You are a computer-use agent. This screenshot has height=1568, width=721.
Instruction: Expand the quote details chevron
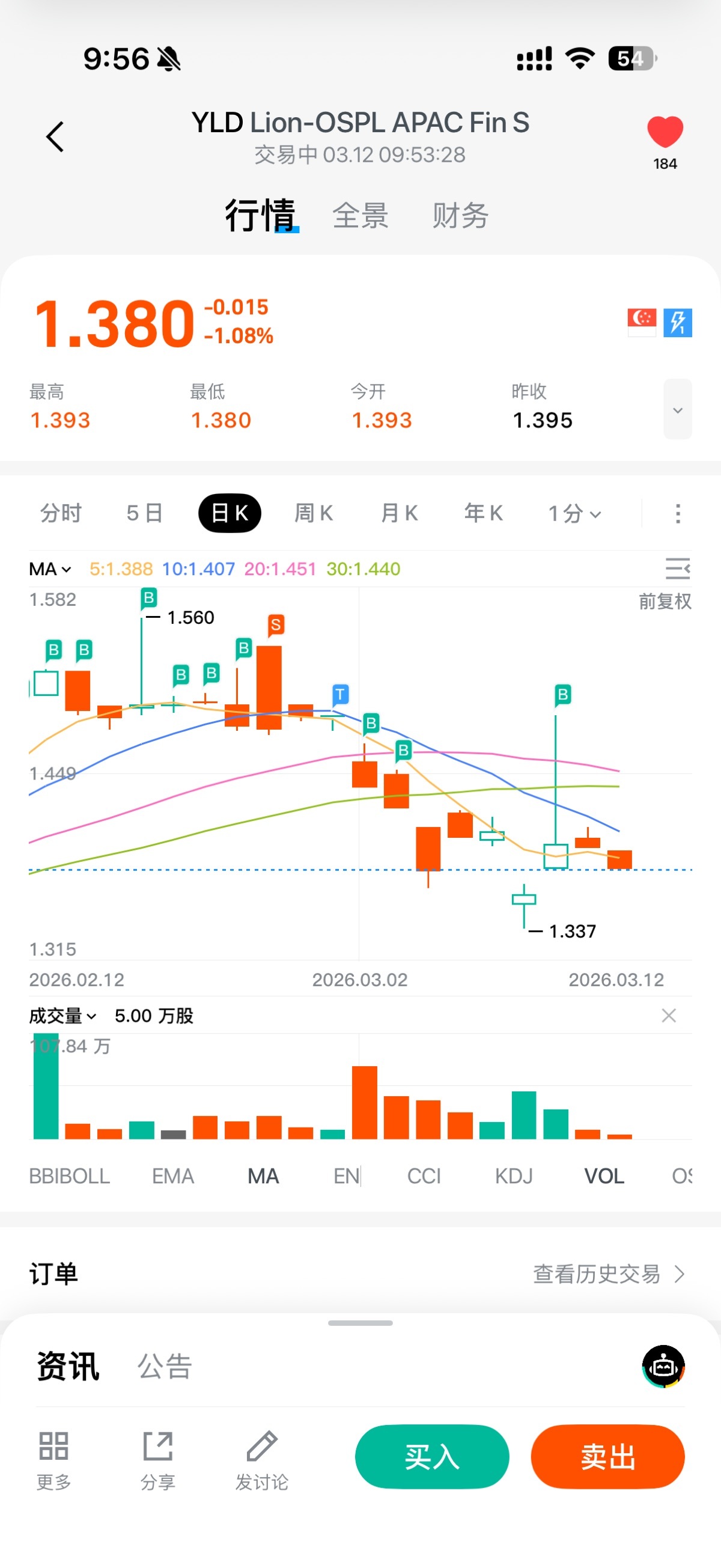click(x=677, y=410)
